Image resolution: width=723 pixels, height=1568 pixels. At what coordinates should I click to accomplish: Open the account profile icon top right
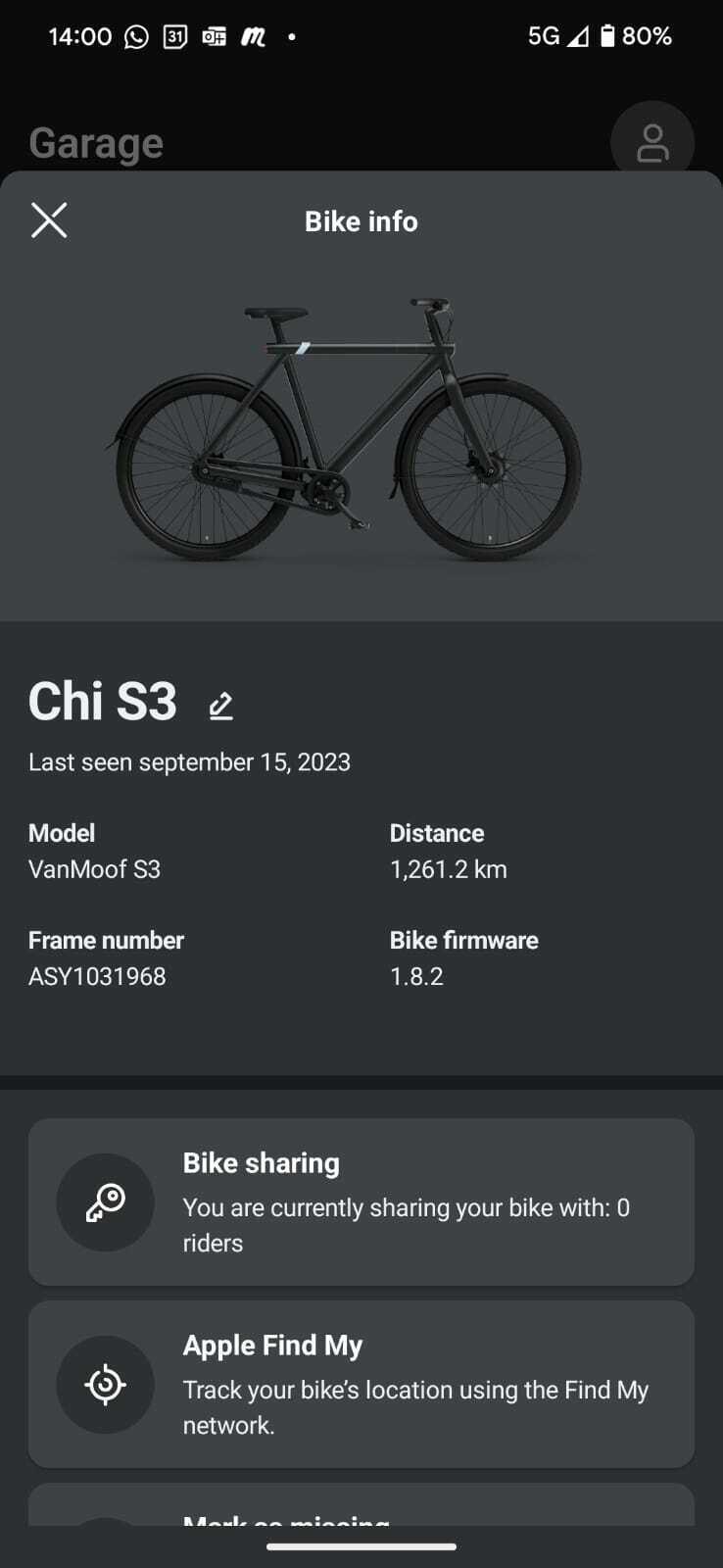(652, 141)
